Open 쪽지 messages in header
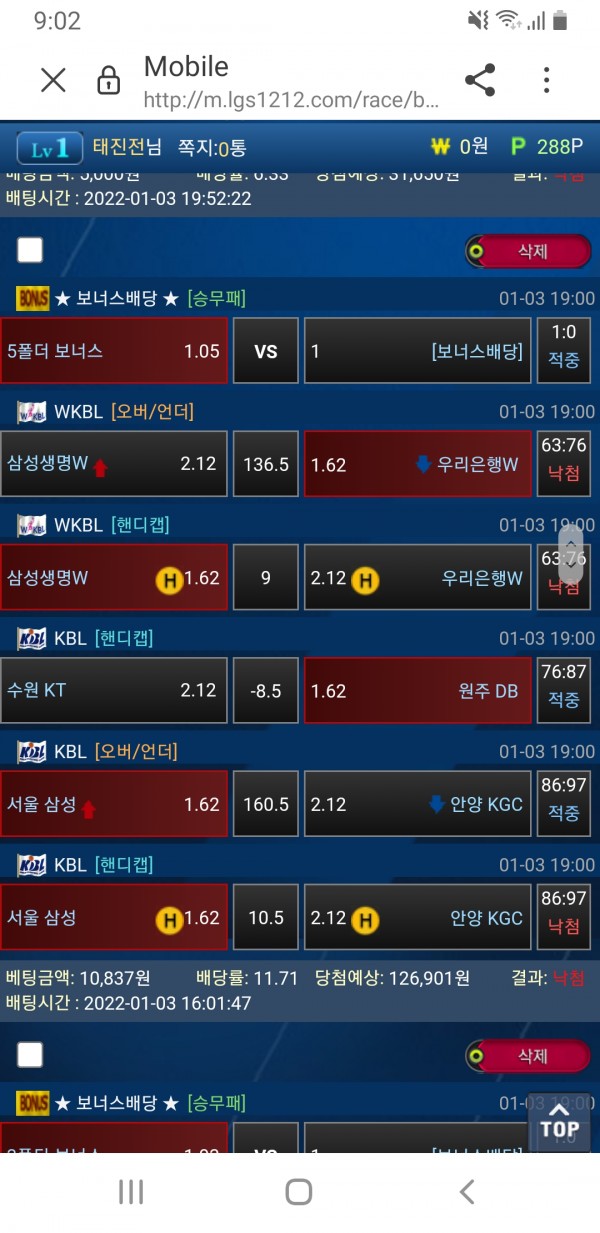The width and height of the screenshot is (600, 1233). coord(211,148)
